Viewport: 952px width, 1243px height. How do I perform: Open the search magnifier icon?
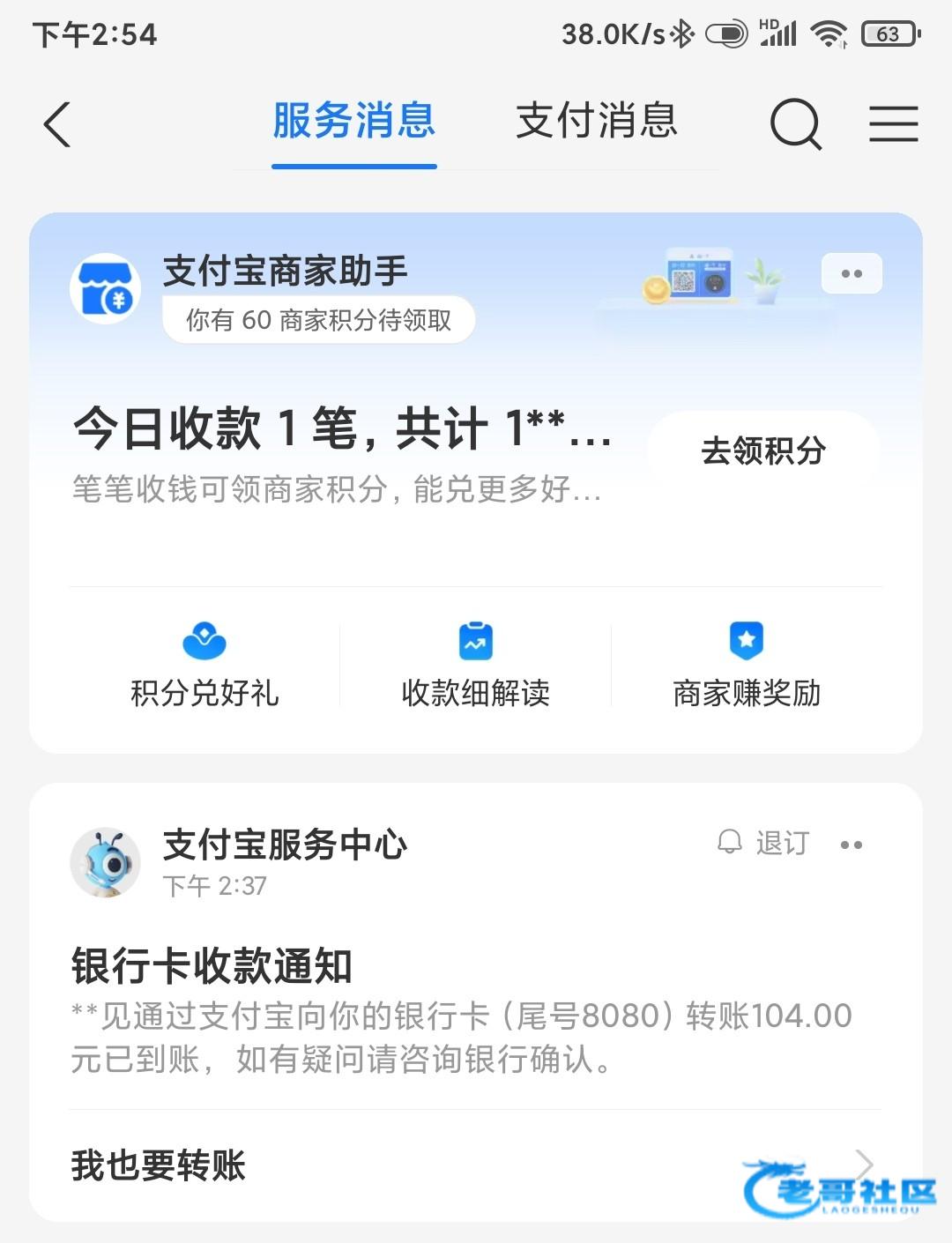pyautogui.click(x=795, y=124)
